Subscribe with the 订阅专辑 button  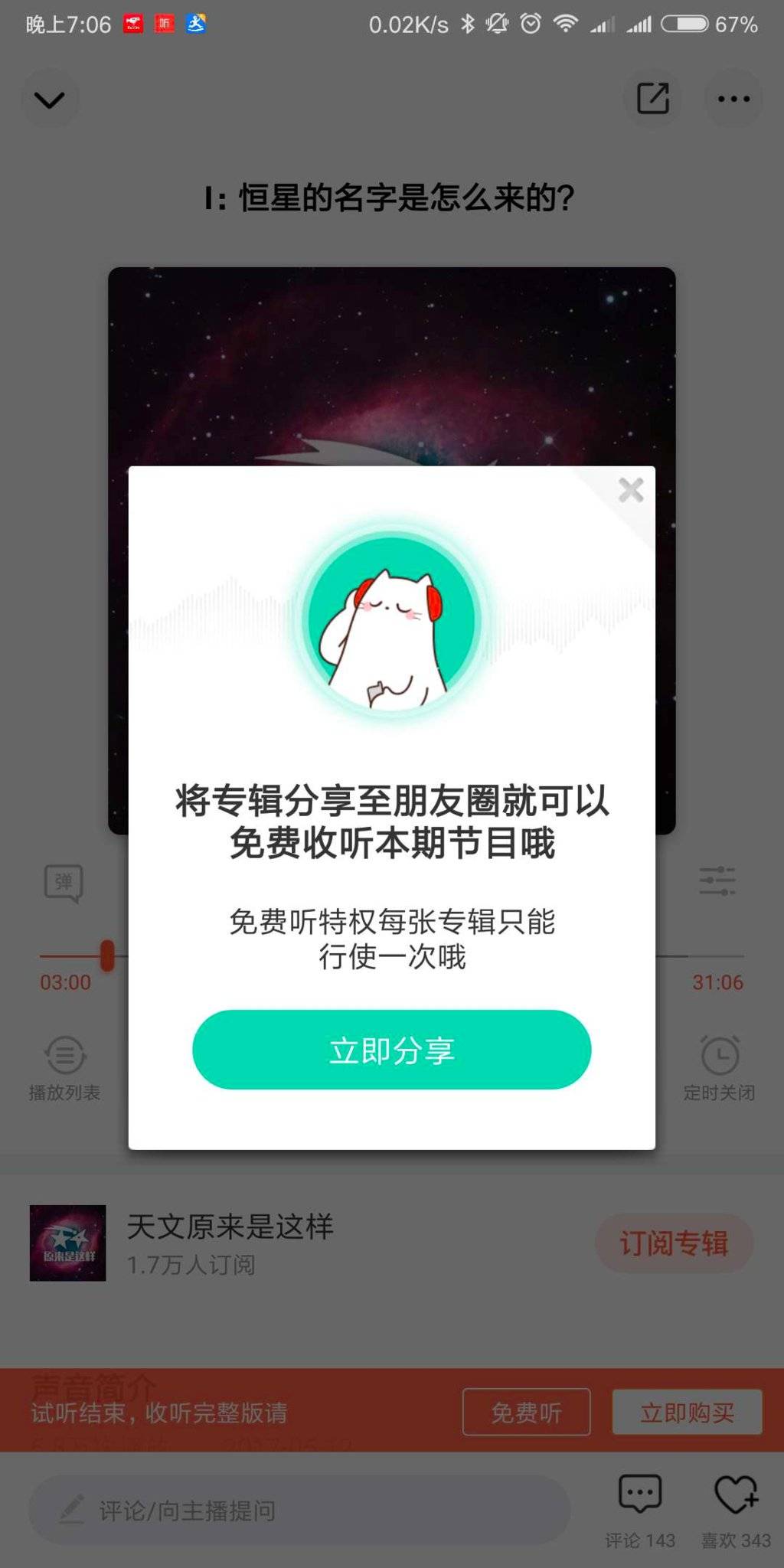(674, 1243)
